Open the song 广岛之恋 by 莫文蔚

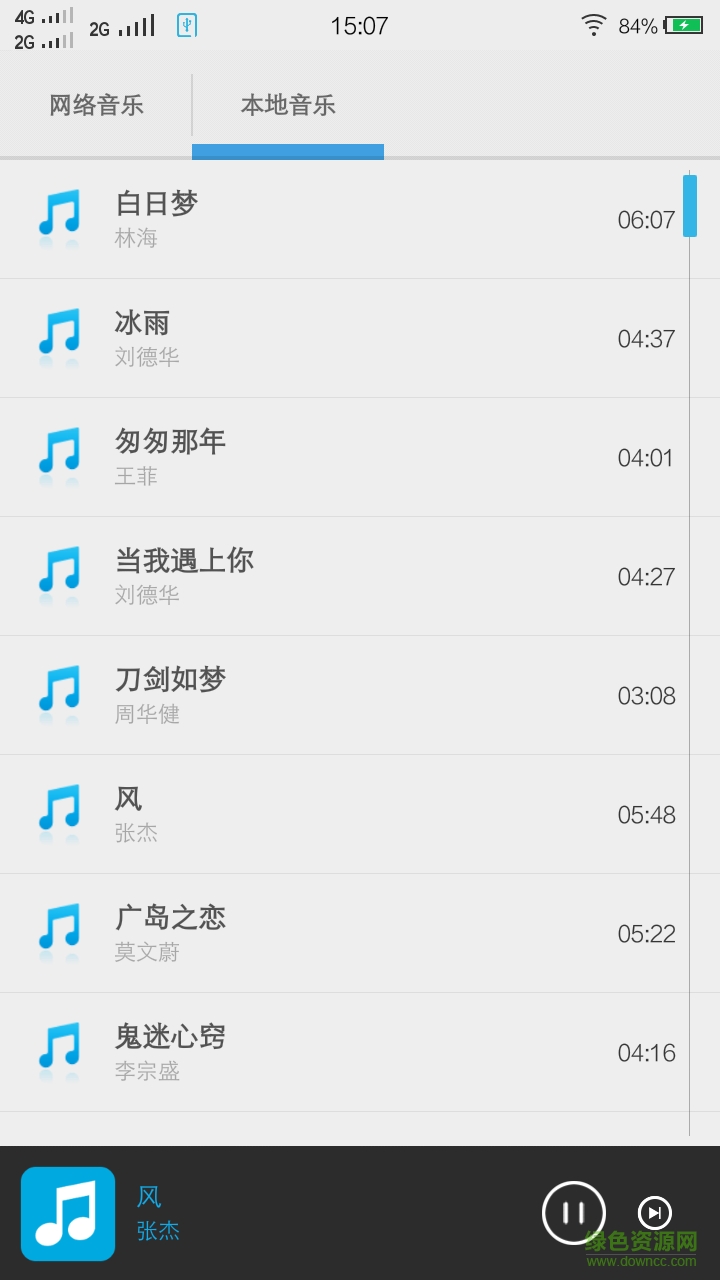(x=340, y=934)
